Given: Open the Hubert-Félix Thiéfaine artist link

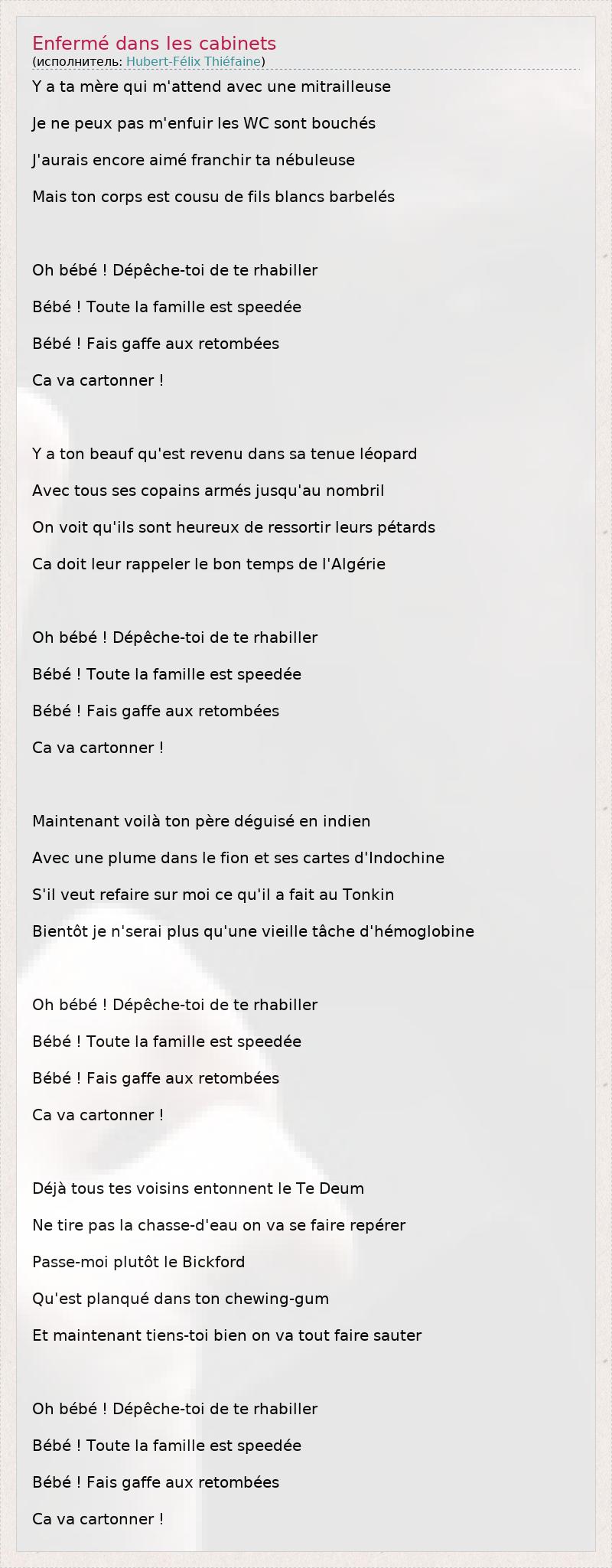Looking at the screenshot, I should point(194,61).
